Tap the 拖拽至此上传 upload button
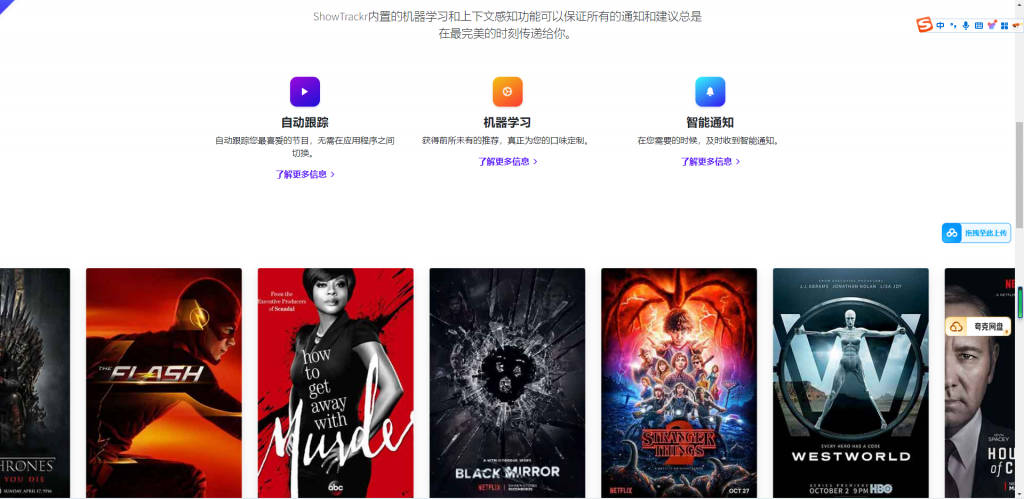This screenshot has width=1024, height=499. [x=976, y=232]
